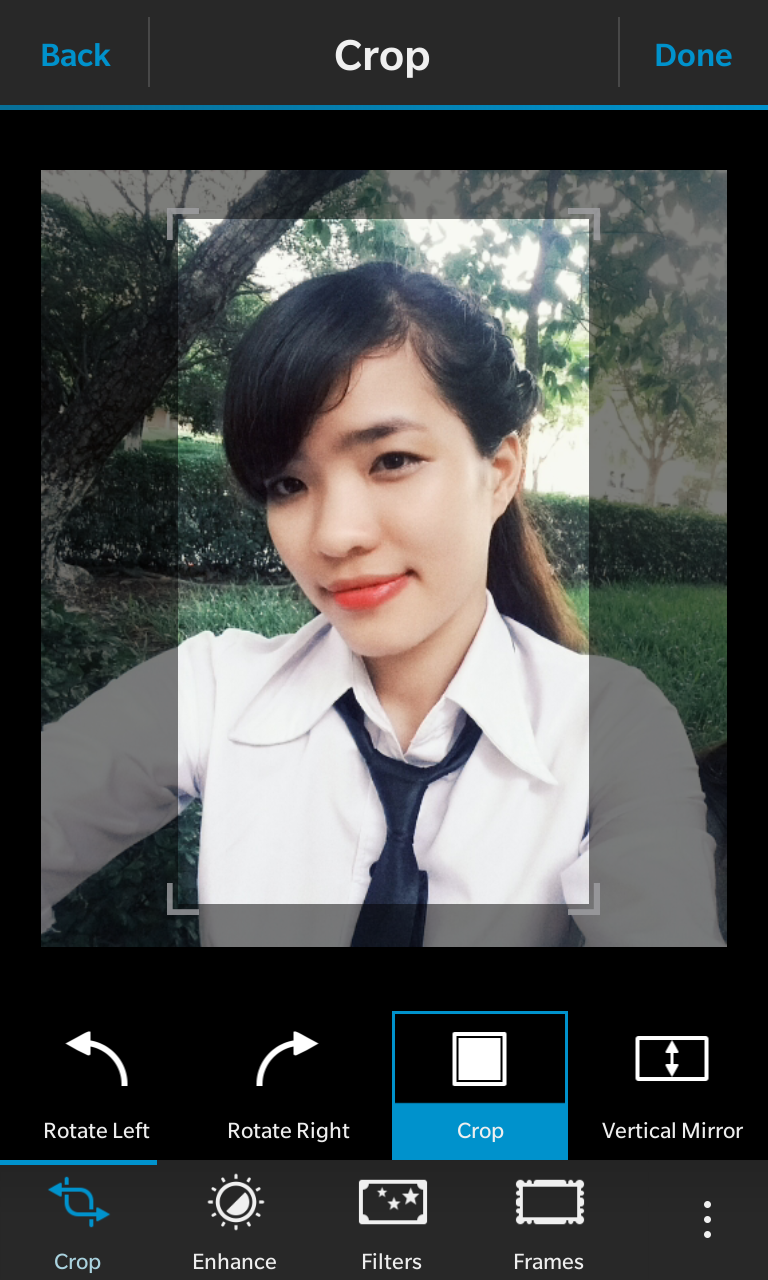Open the Frames tab
This screenshot has width=768, height=1280.
coord(548,1222)
